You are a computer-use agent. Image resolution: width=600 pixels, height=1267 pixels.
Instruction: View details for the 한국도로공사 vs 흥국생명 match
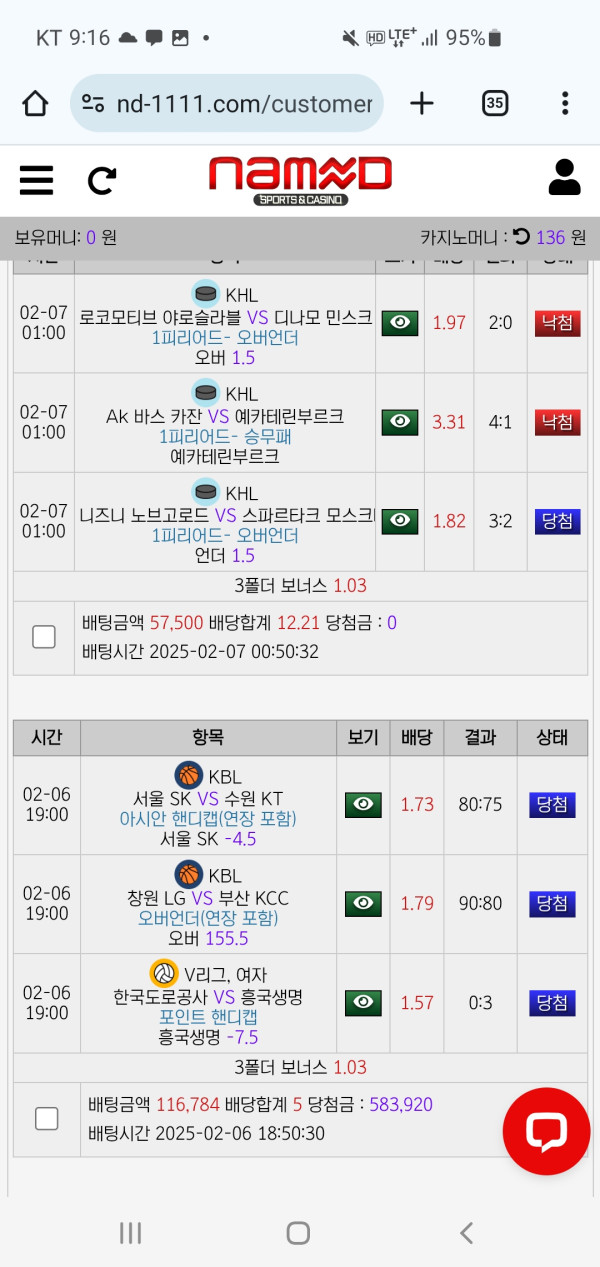coord(364,1002)
